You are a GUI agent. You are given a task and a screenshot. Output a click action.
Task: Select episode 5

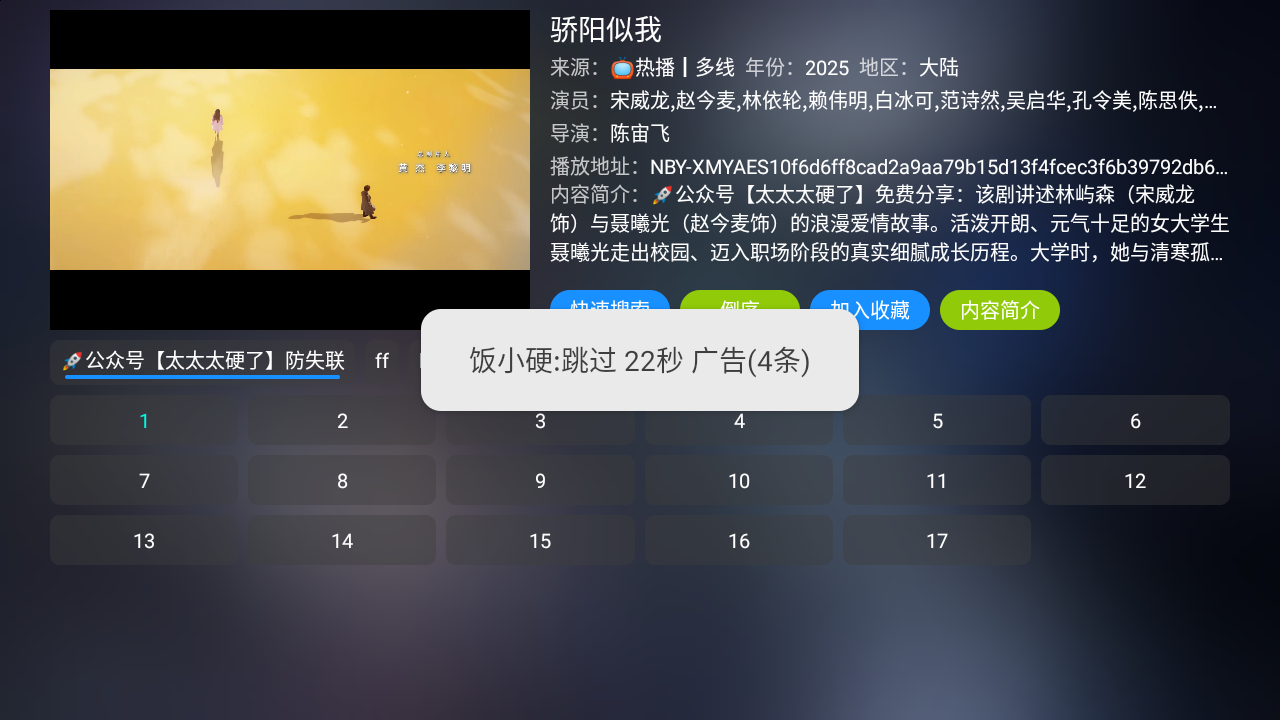[x=937, y=421]
